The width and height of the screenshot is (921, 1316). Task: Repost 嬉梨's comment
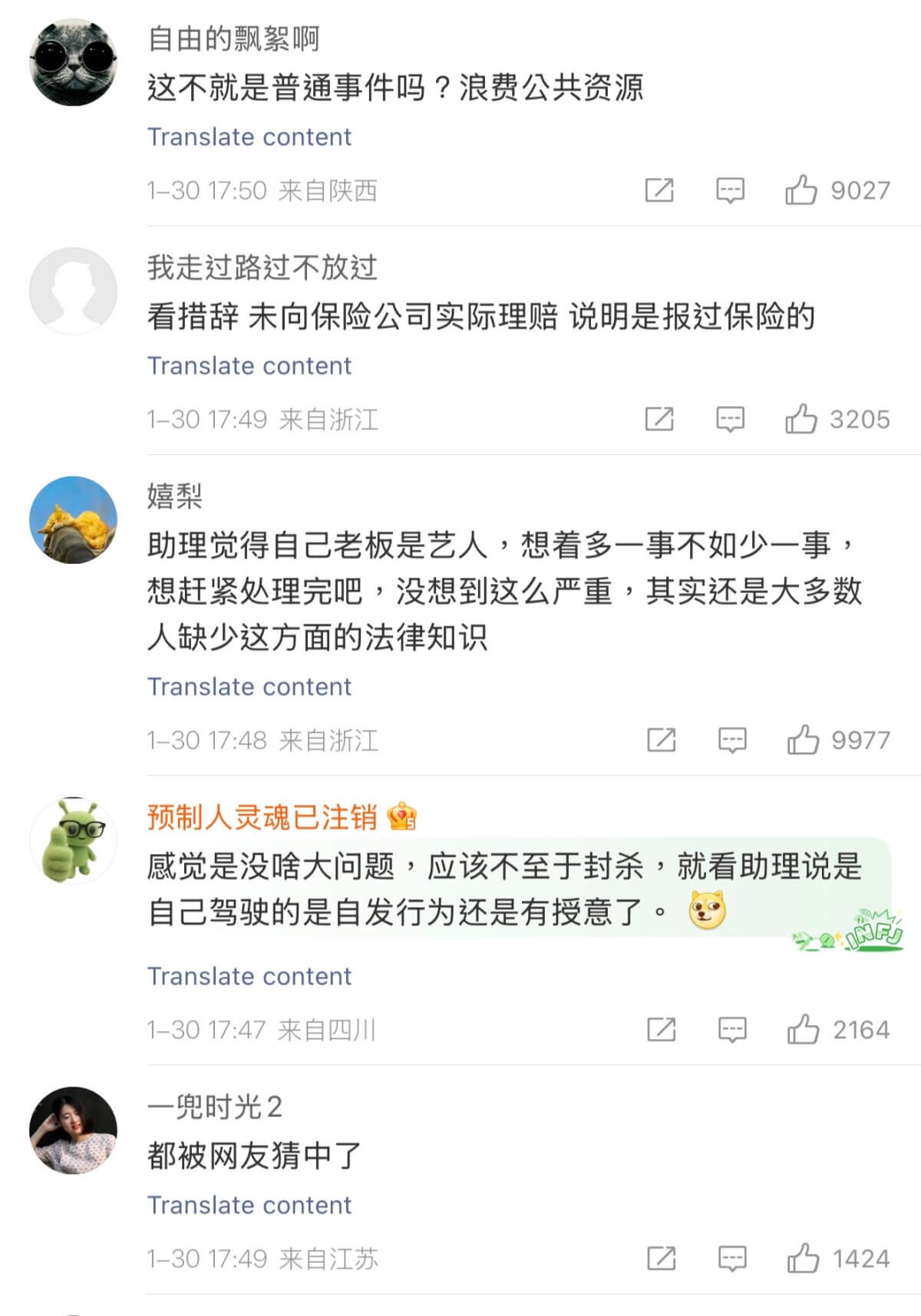coord(661,740)
